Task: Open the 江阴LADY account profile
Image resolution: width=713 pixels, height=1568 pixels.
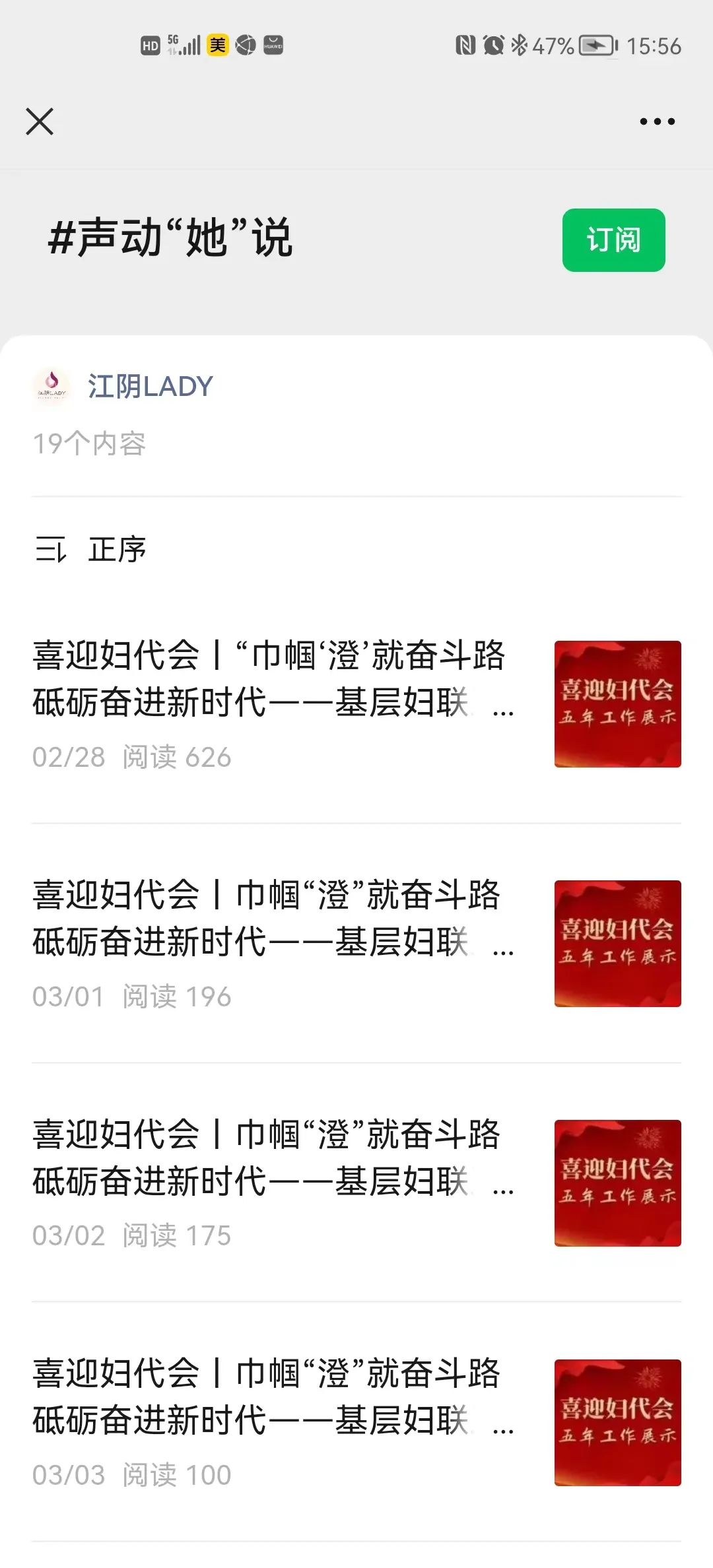Action: coord(123,386)
